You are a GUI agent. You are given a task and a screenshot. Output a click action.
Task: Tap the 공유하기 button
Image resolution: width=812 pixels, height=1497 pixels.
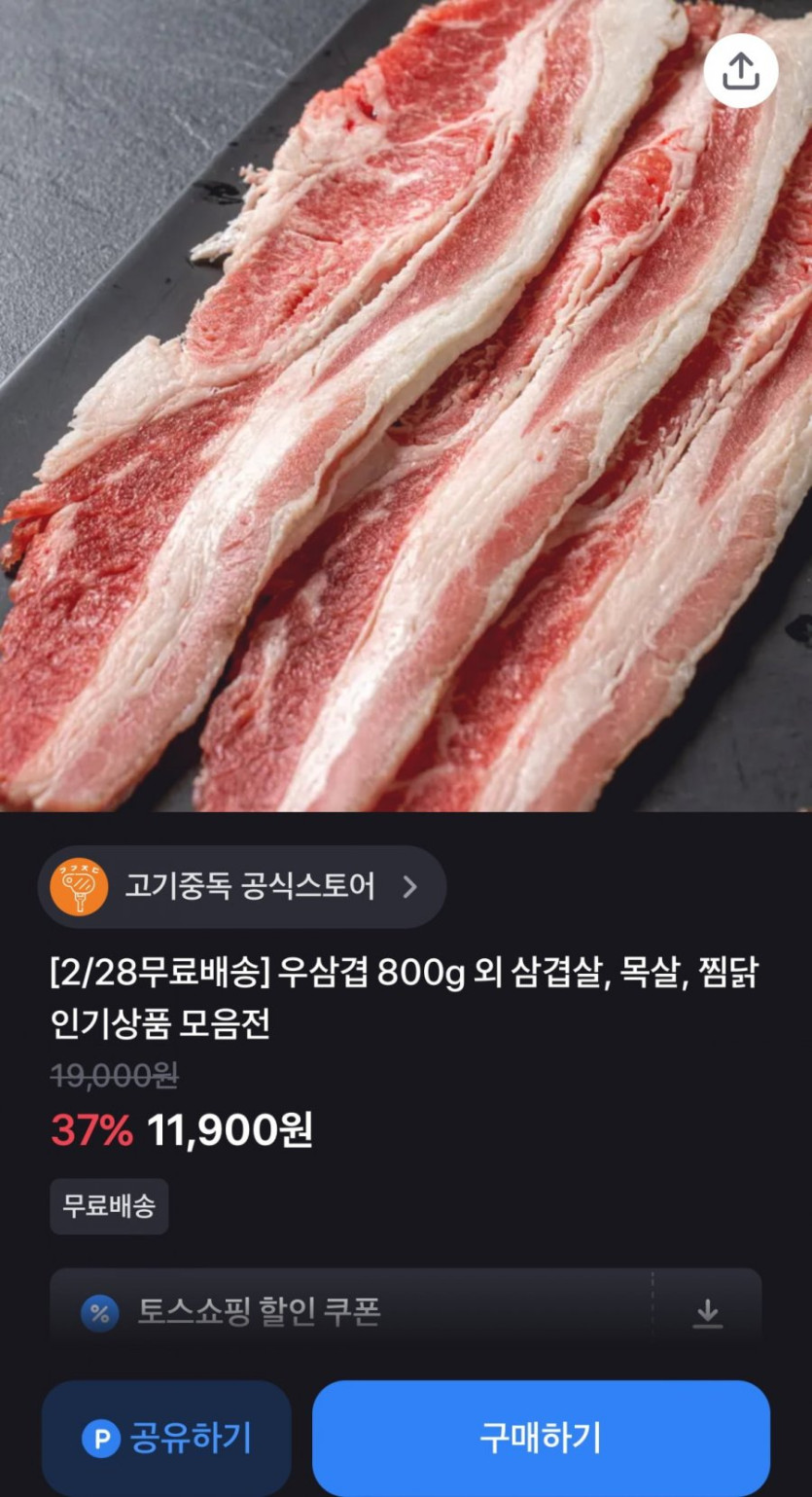tap(166, 1438)
